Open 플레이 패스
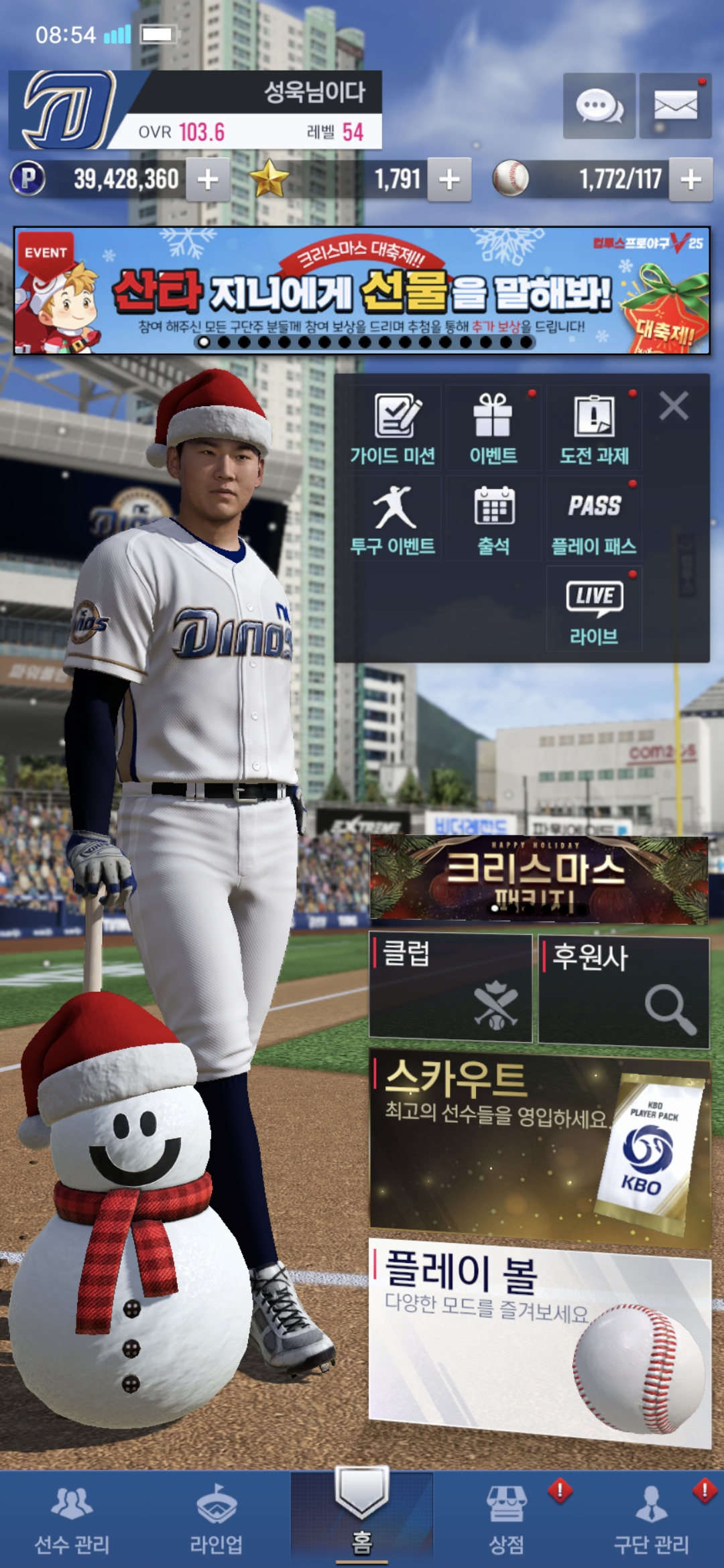The width and height of the screenshot is (724, 1568). pyautogui.click(x=594, y=519)
